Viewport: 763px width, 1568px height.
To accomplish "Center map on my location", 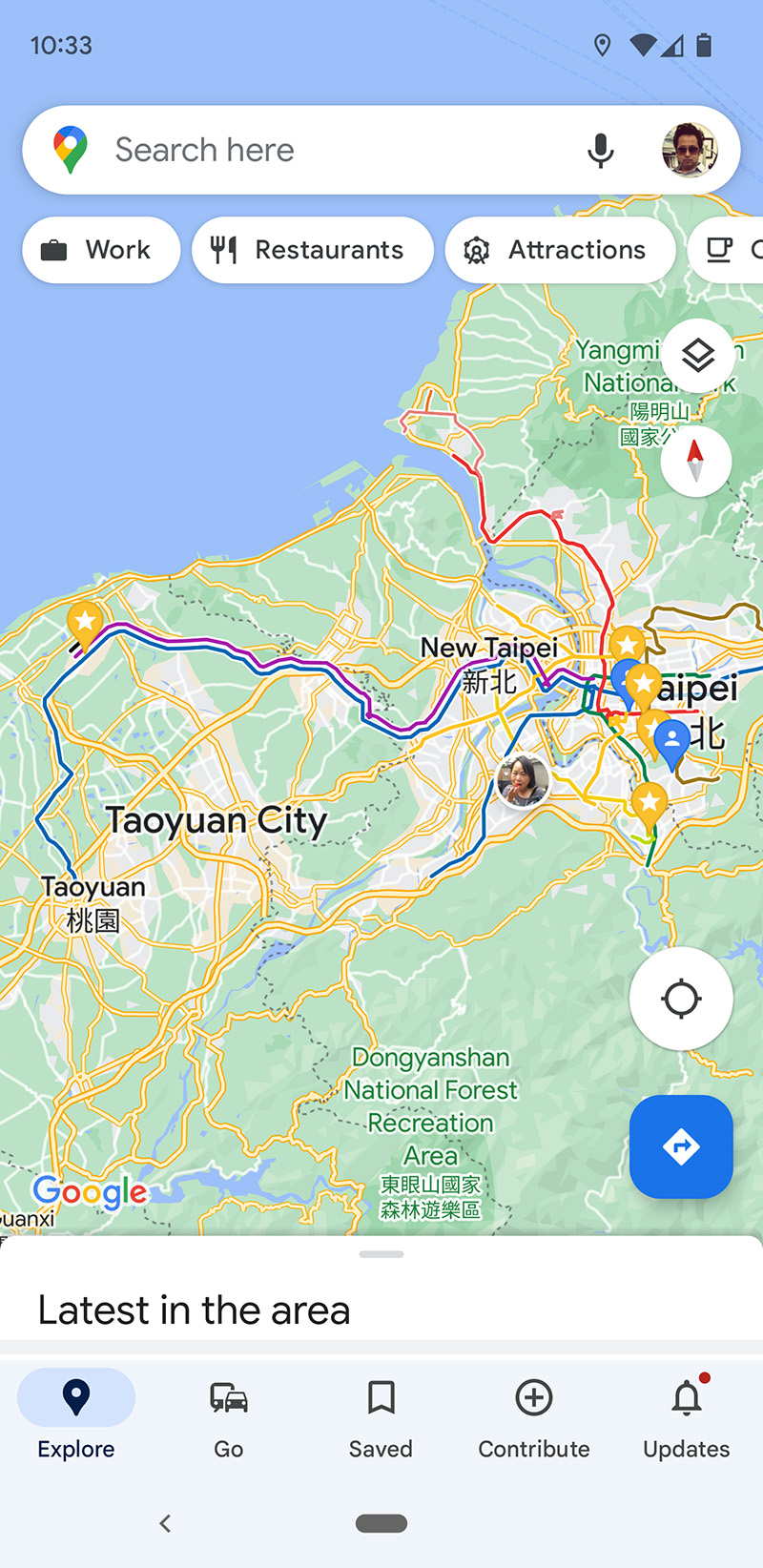I will 681,999.
